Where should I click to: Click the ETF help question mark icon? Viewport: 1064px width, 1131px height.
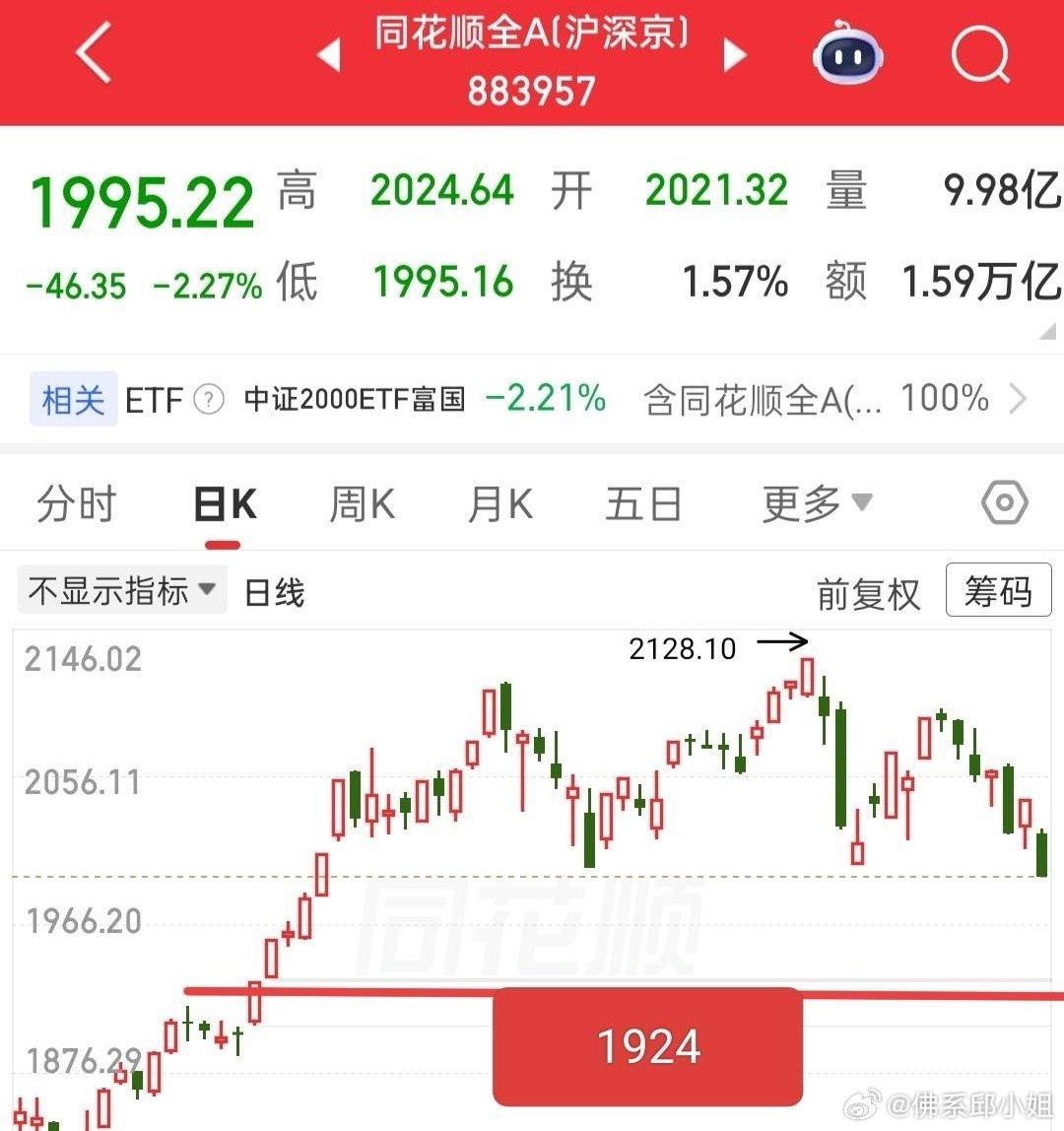point(208,400)
